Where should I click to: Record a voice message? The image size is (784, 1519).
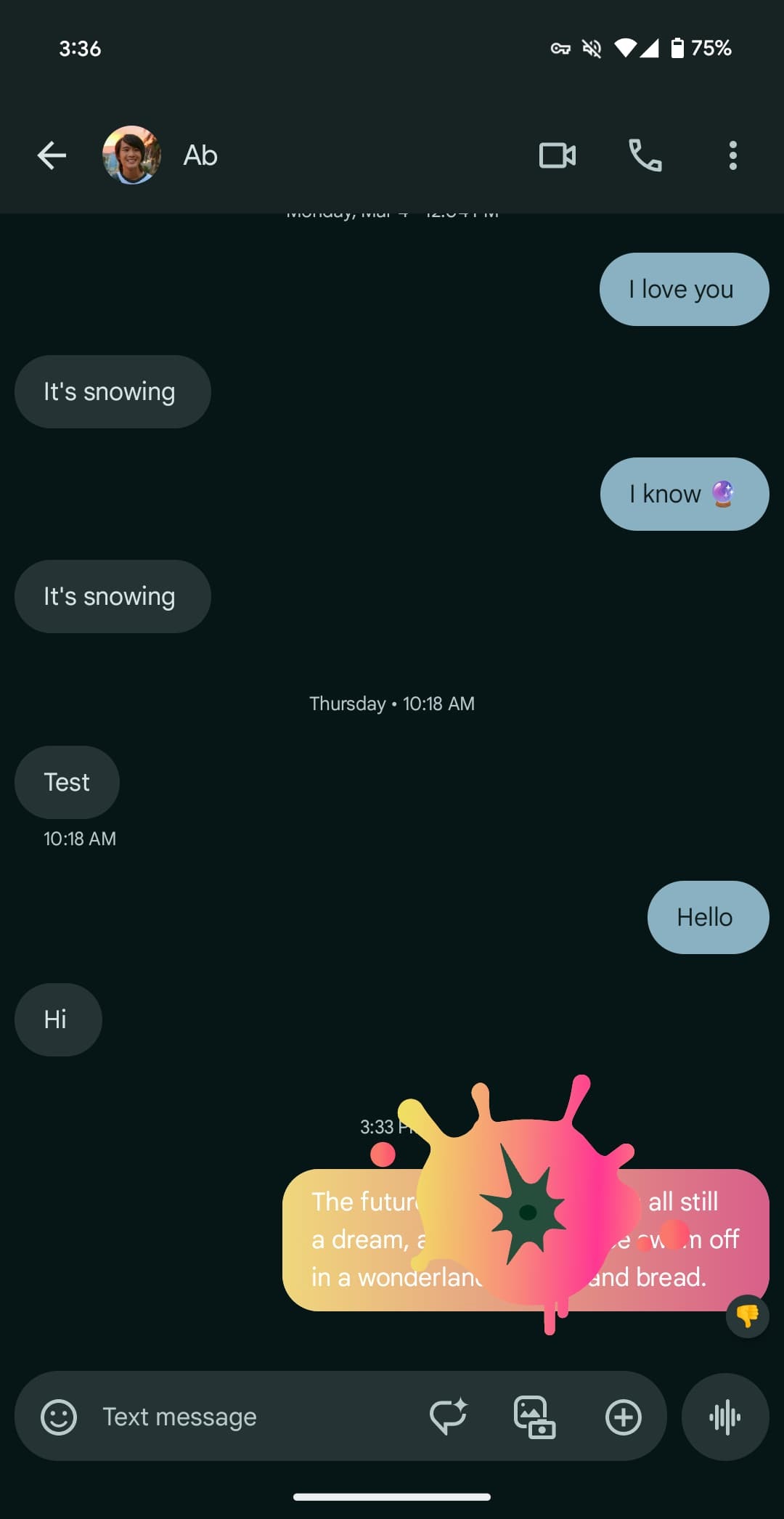tap(725, 1417)
